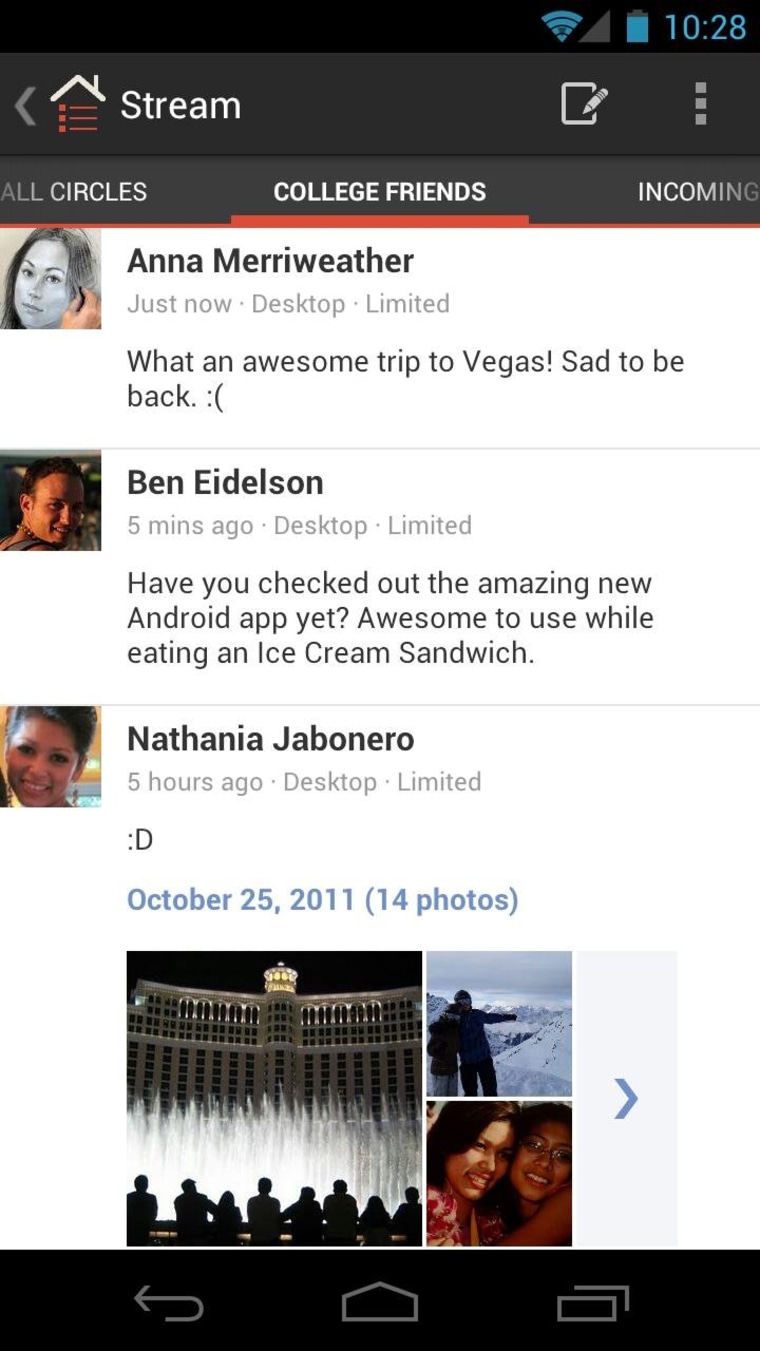Image resolution: width=760 pixels, height=1351 pixels.
Task: Tap the system back button
Action: (x=168, y=1303)
